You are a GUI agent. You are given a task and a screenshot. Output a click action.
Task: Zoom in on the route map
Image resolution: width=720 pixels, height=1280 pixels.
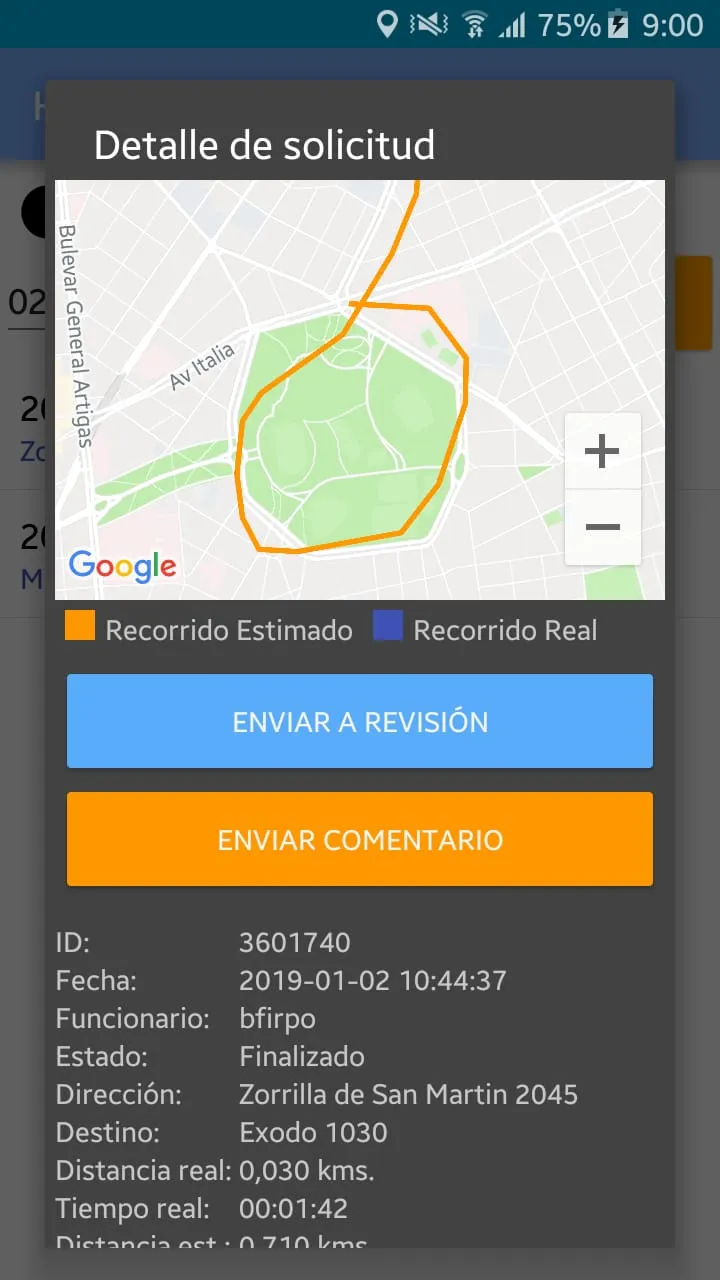click(602, 452)
